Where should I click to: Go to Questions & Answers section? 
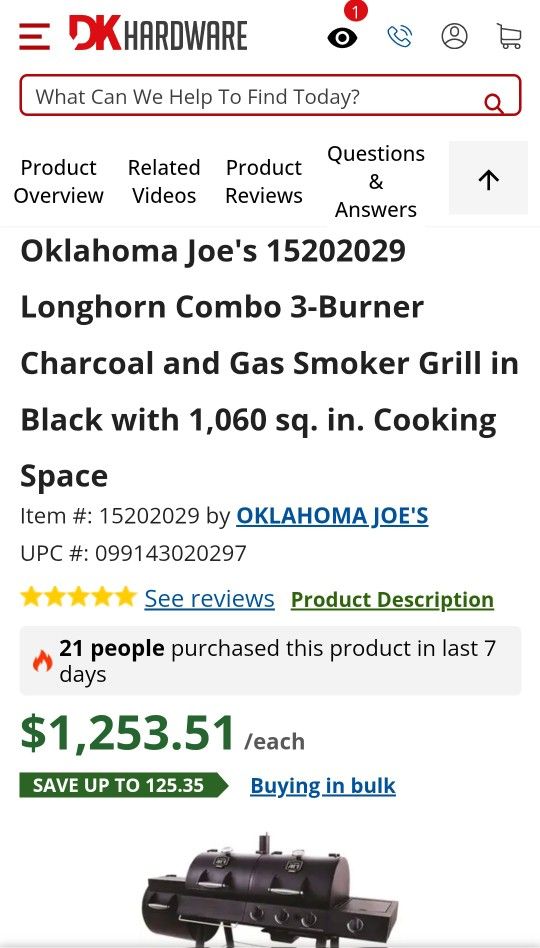[376, 181]
